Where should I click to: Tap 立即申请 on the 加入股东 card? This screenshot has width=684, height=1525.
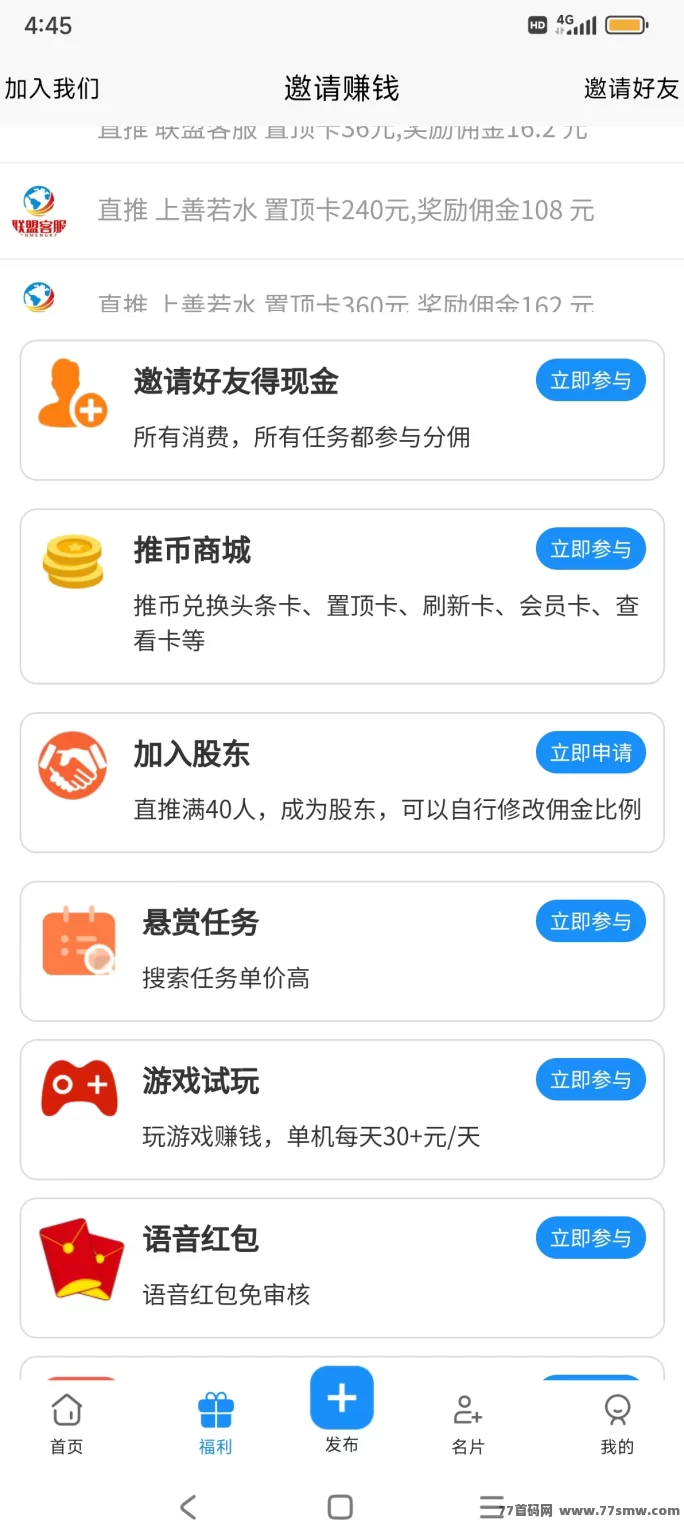[591, 753]
